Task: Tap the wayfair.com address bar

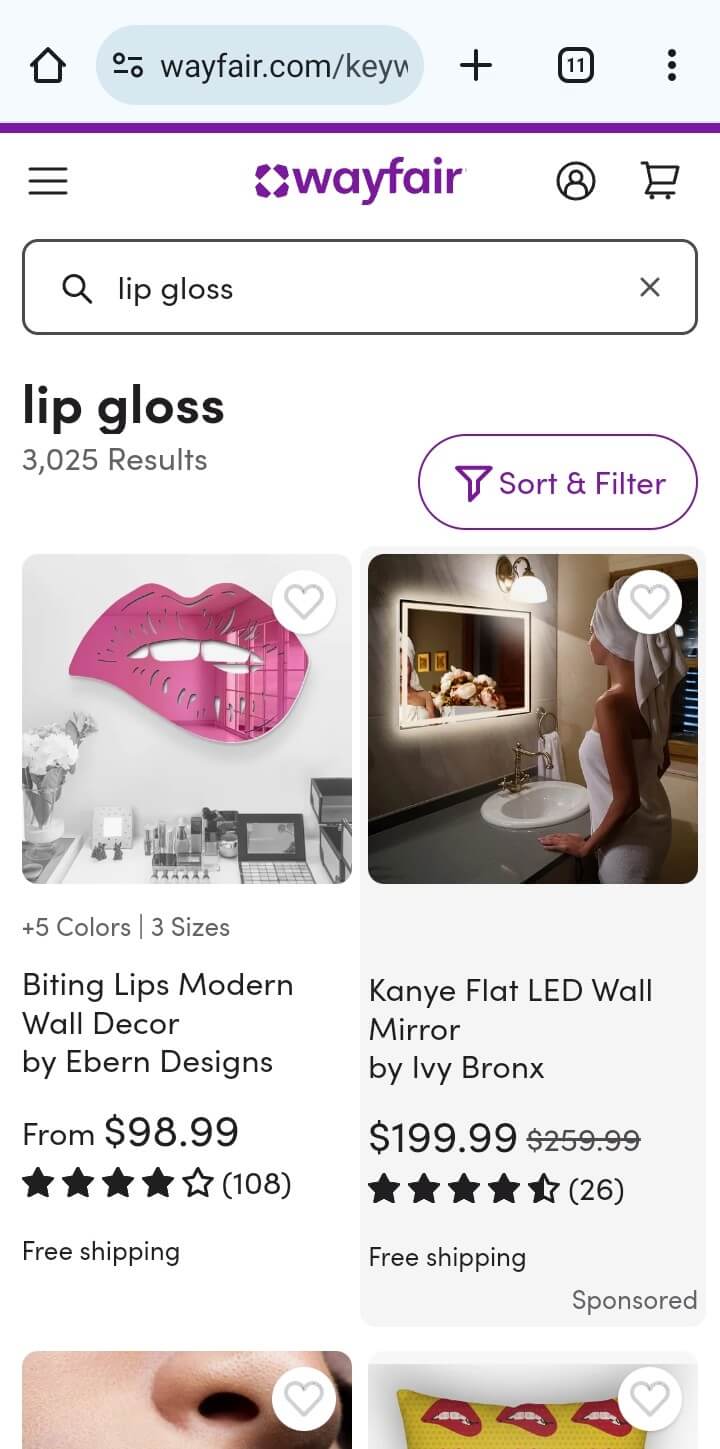Action: point(260,67)
